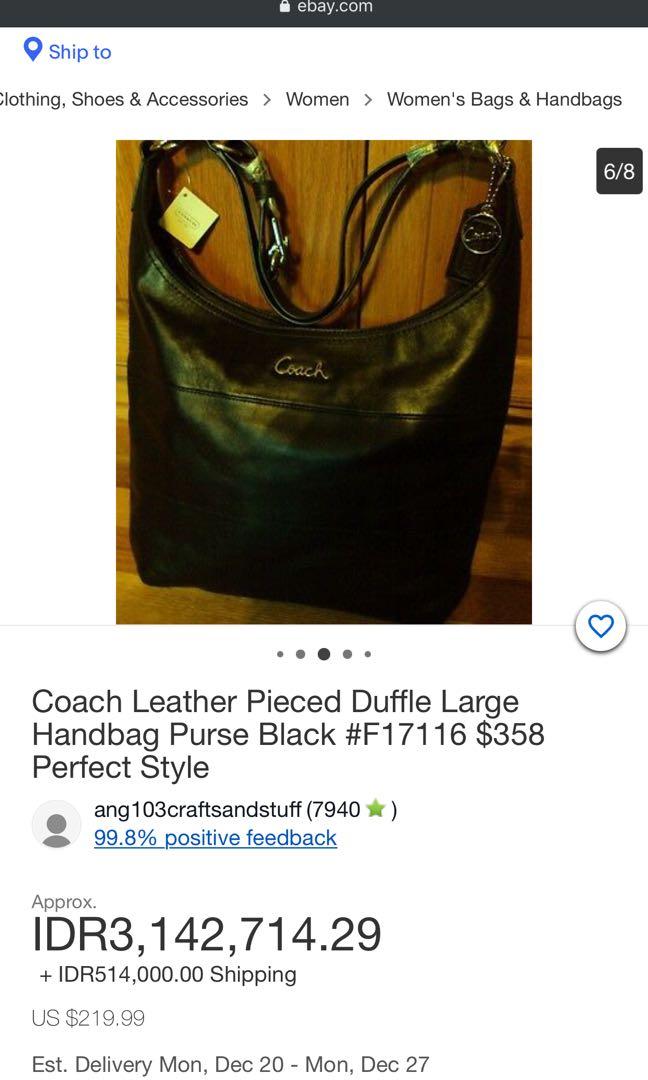Open the Coach bag product photo
Screen dimensions: 648x1080
(x=324, y=382)
